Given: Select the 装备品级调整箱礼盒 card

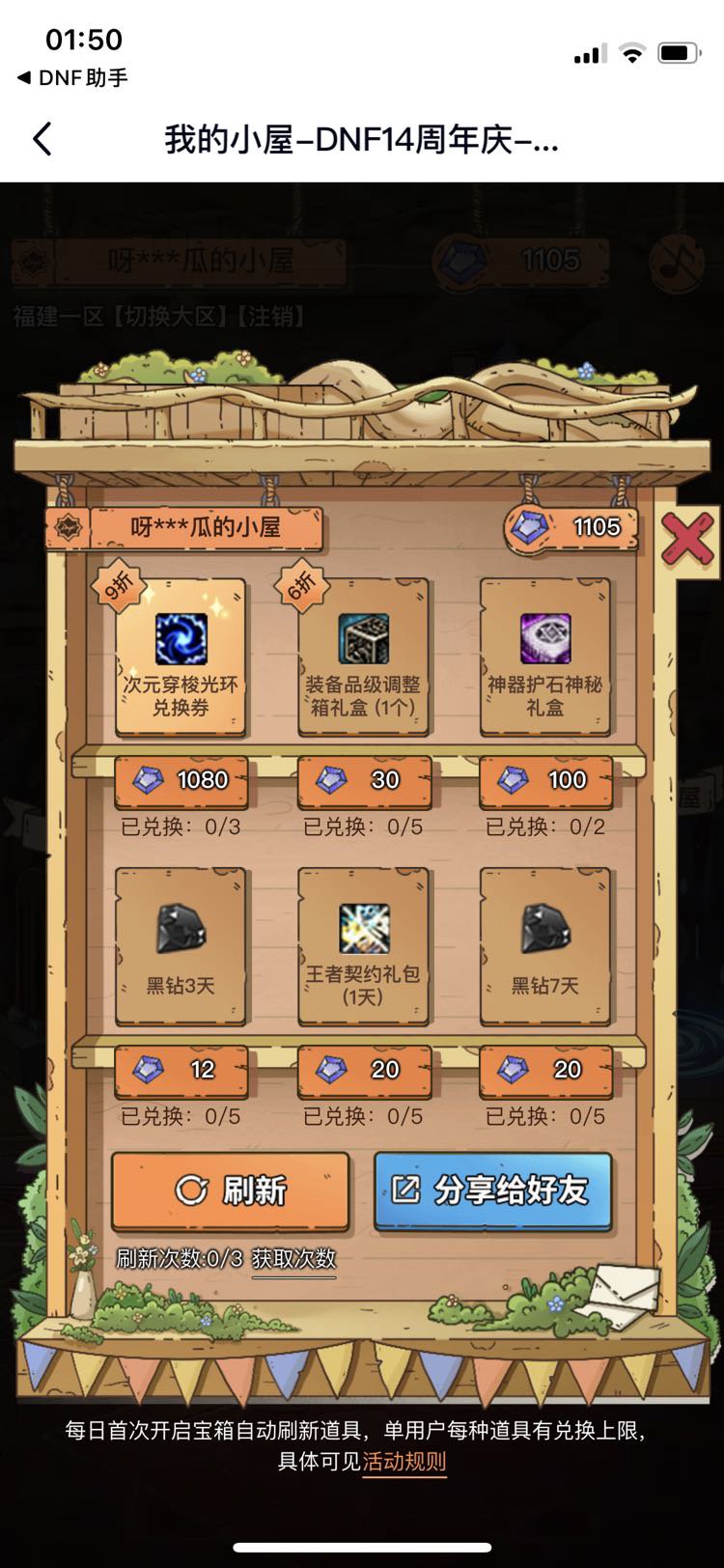Looking at the screenshot, I should click(363, 657).
